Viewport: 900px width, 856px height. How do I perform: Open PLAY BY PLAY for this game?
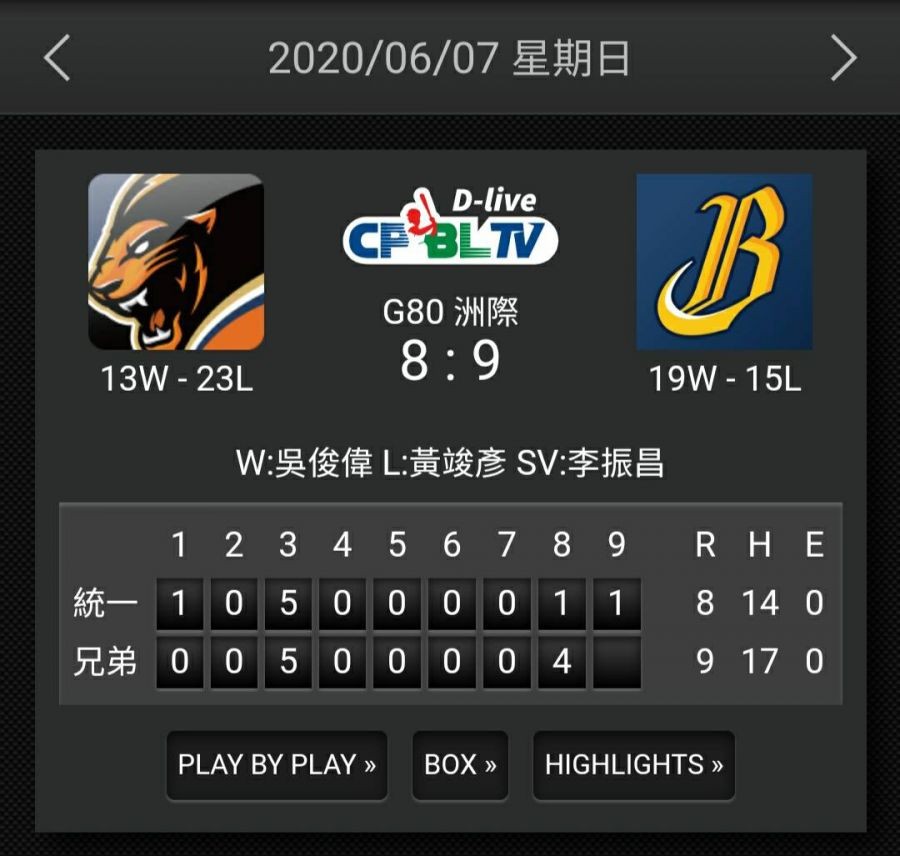click(x=276, y=765)
